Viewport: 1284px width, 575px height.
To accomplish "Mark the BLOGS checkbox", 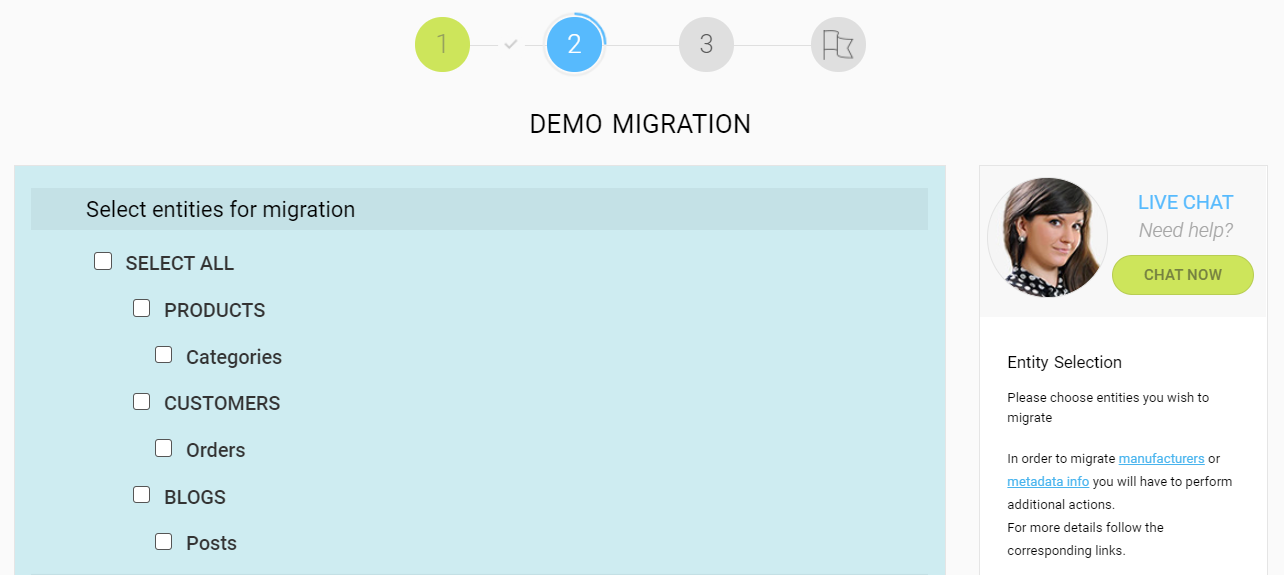I will (x=142, y=495).
